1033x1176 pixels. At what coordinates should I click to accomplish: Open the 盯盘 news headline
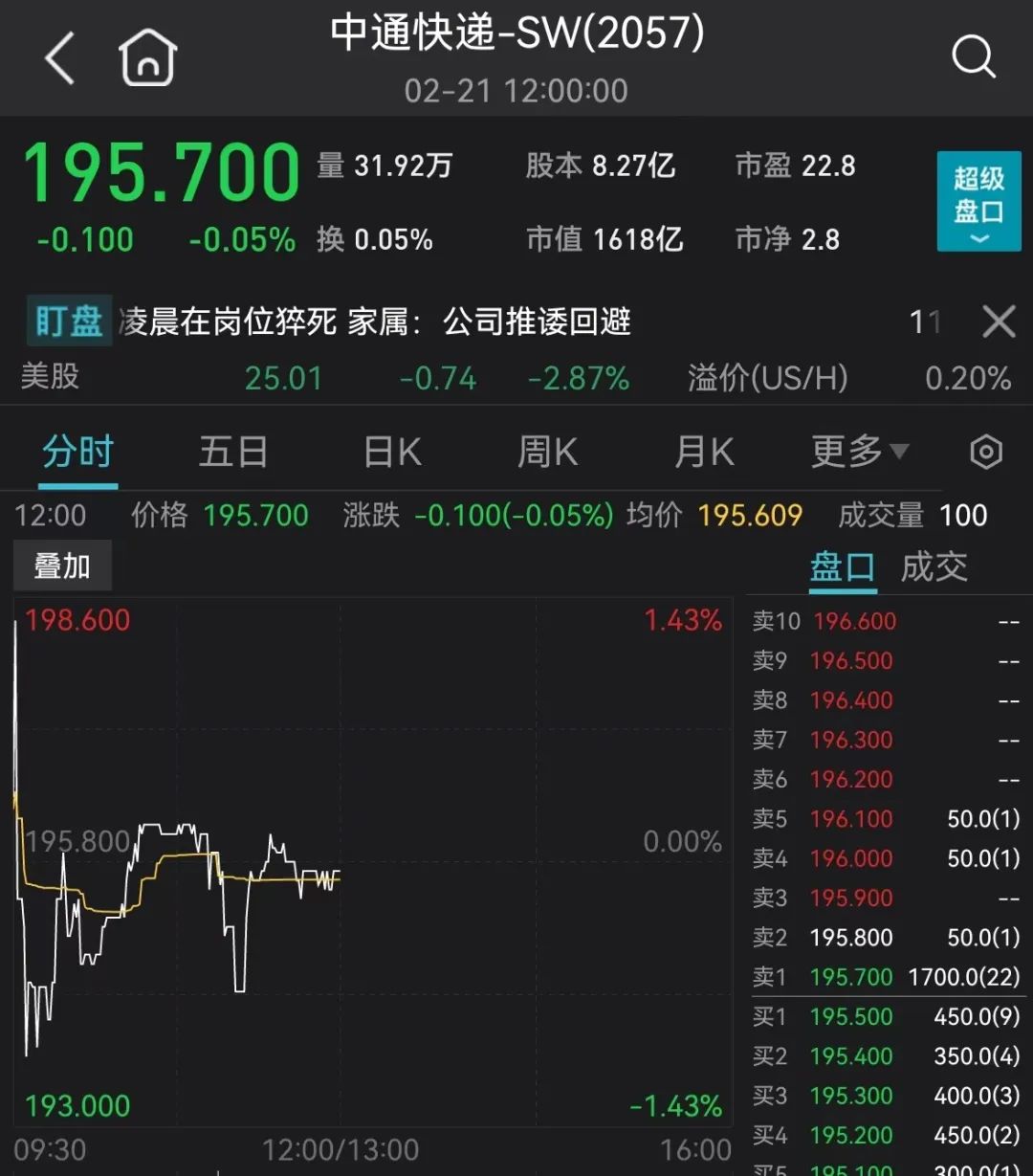(373, 322)
